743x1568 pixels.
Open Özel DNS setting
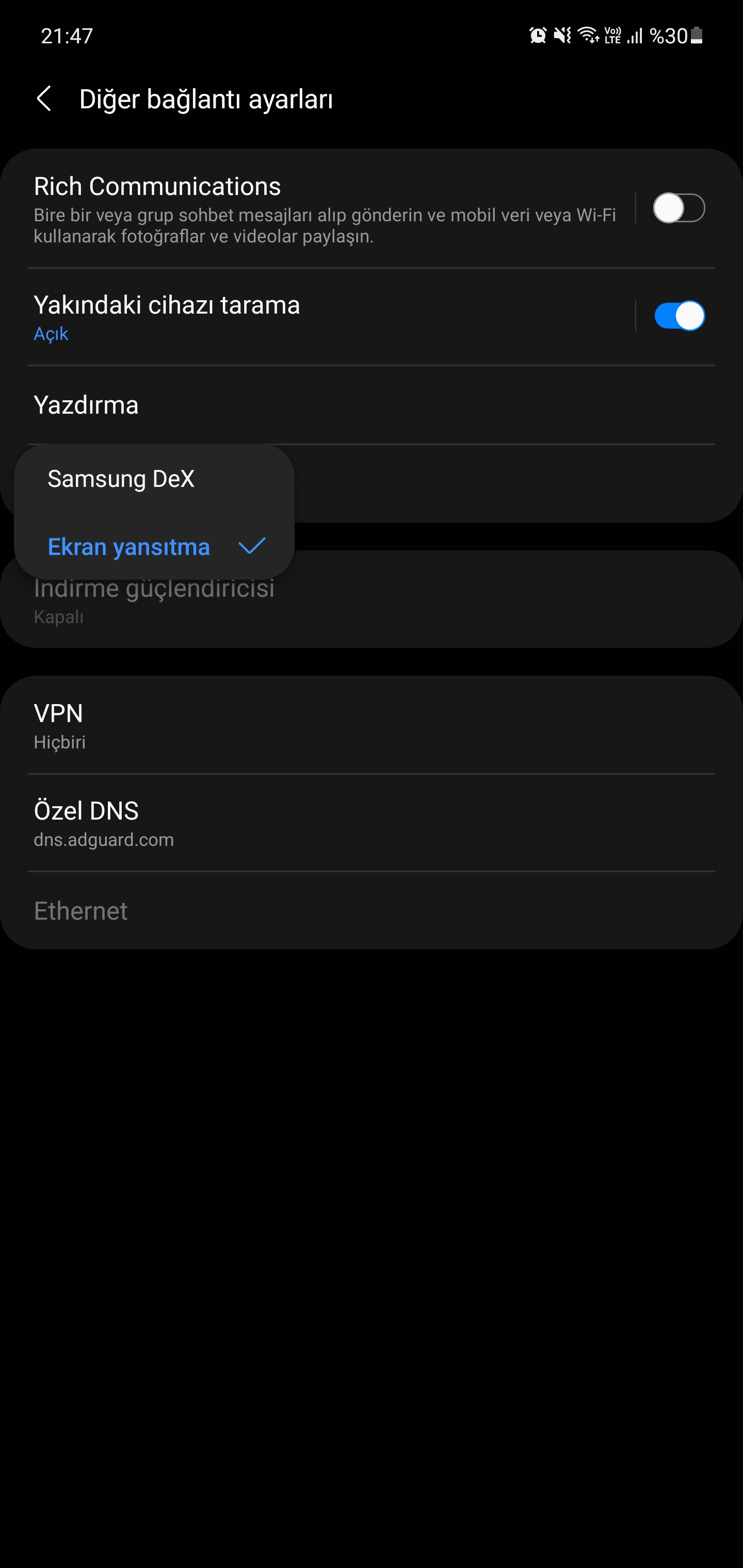(x=372, y=823)
